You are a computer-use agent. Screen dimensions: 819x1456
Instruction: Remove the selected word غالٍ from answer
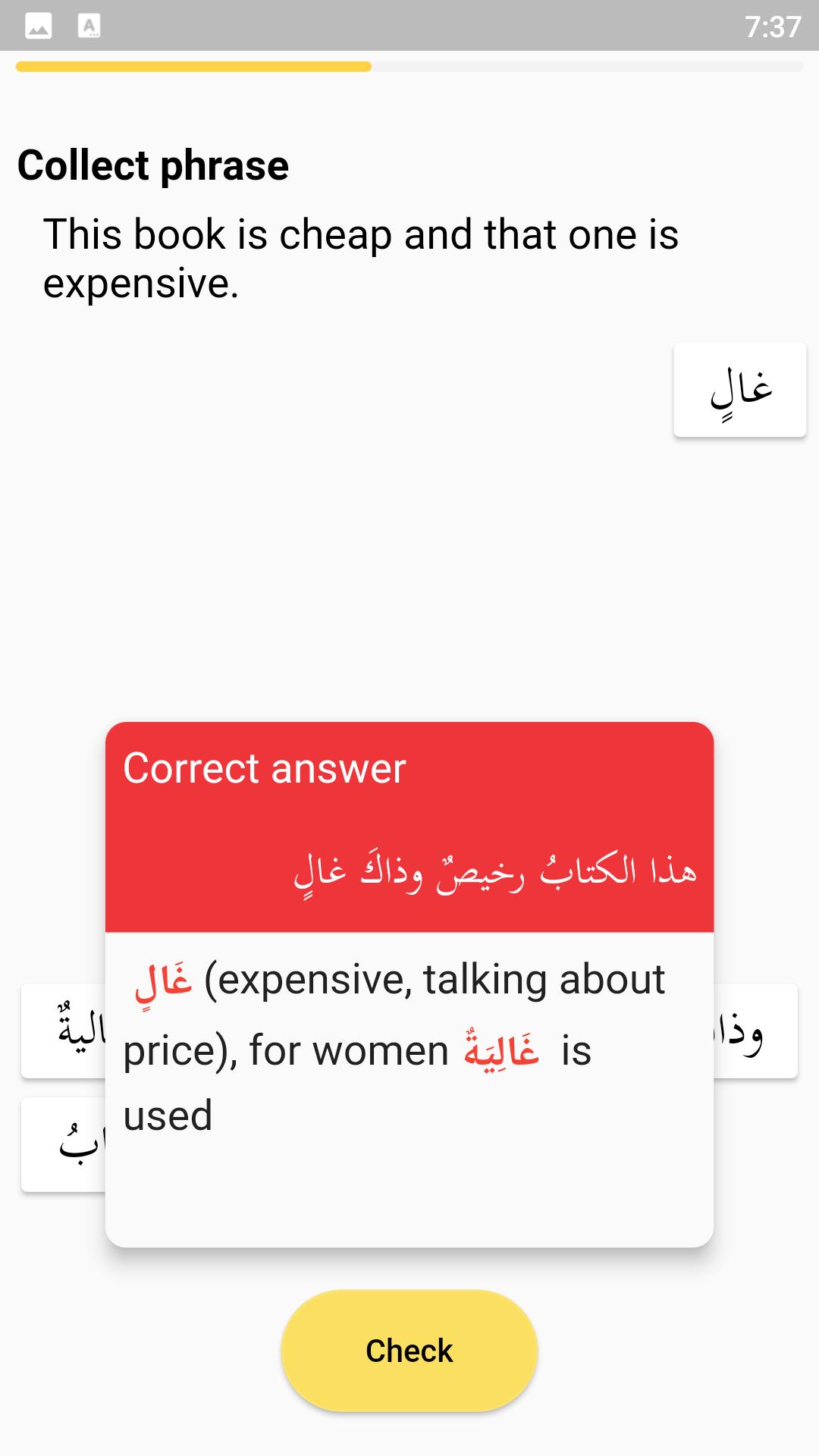tap(739, 390)
